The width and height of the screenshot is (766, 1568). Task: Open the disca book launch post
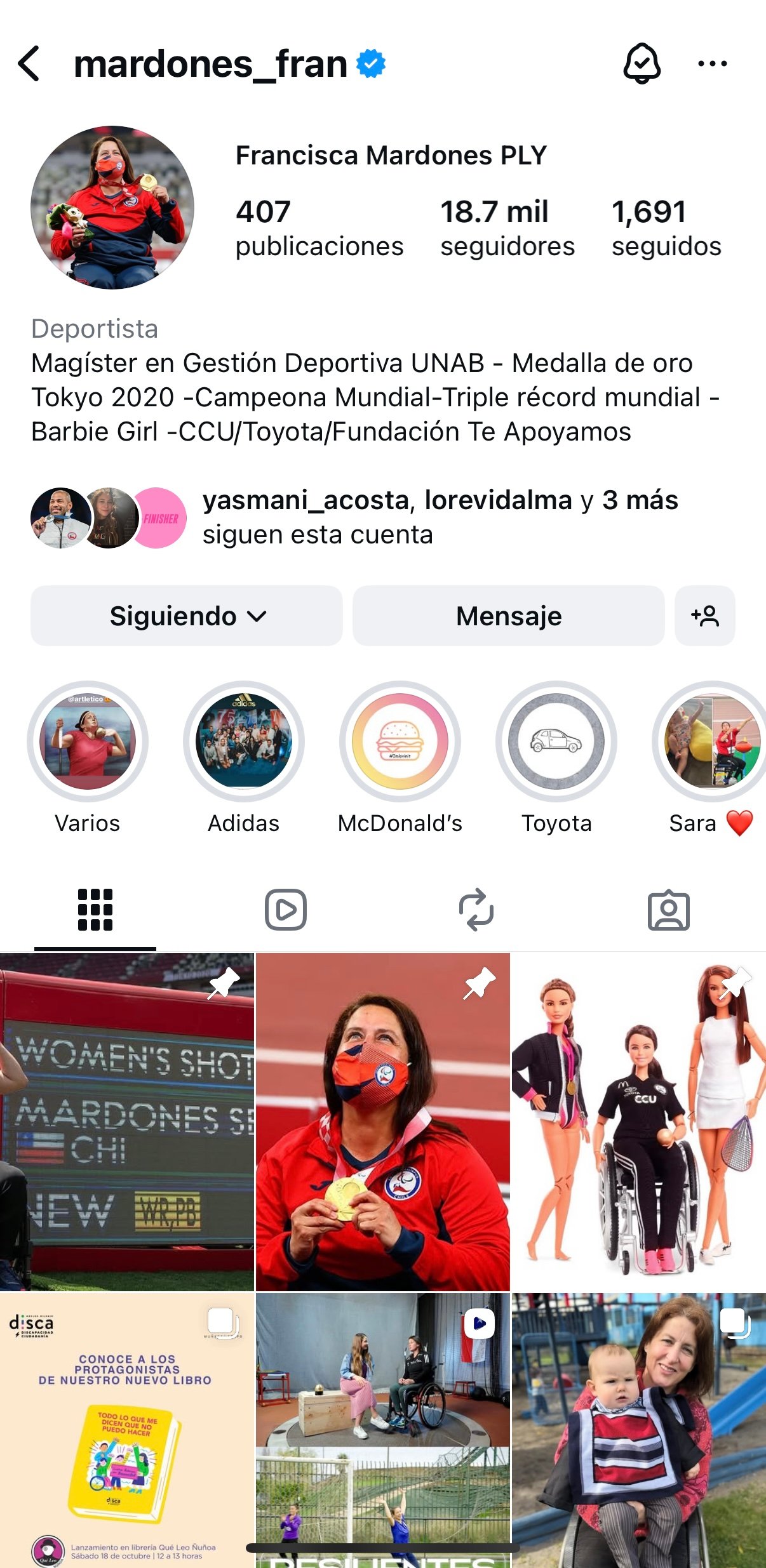pos(126,1430)
